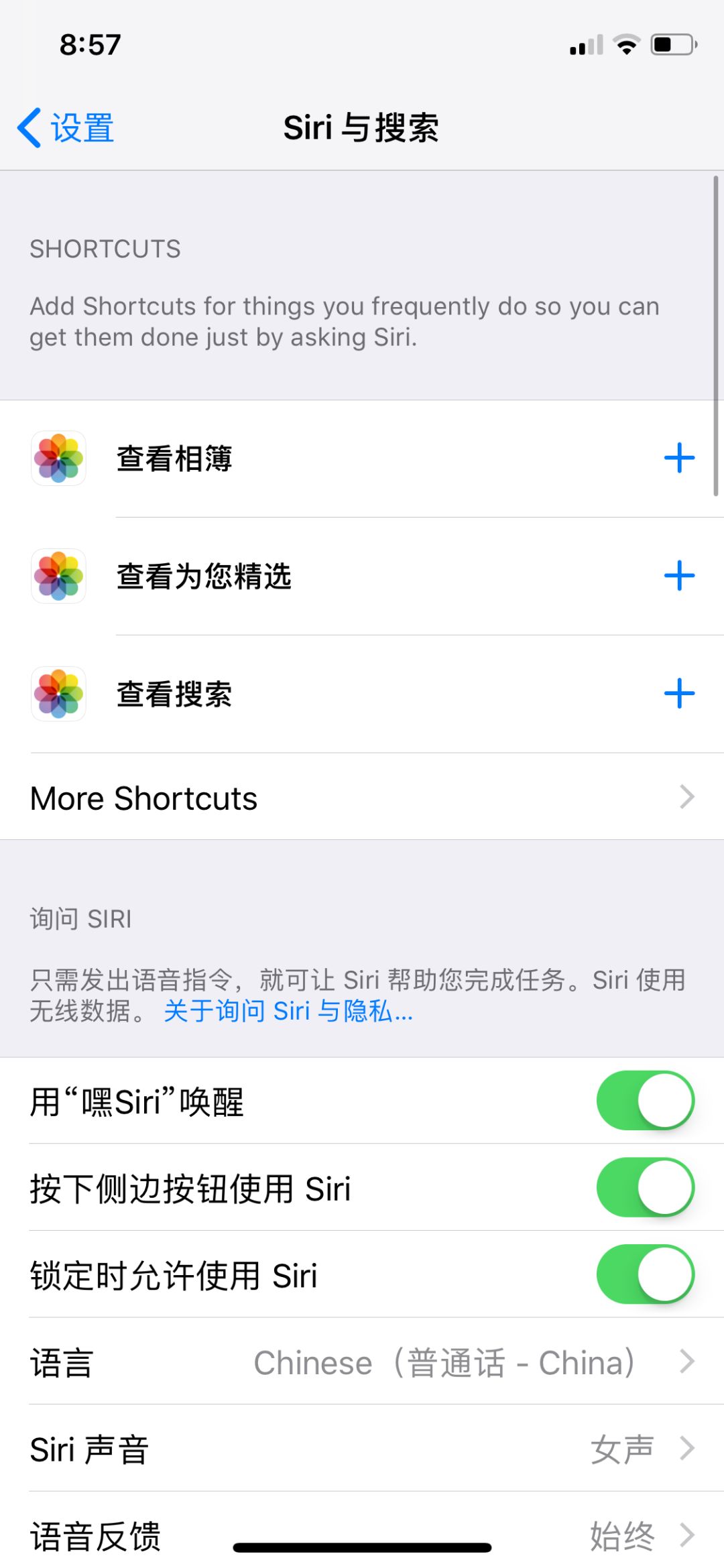Change the Siri 语言 setting

coord(362,1362)
